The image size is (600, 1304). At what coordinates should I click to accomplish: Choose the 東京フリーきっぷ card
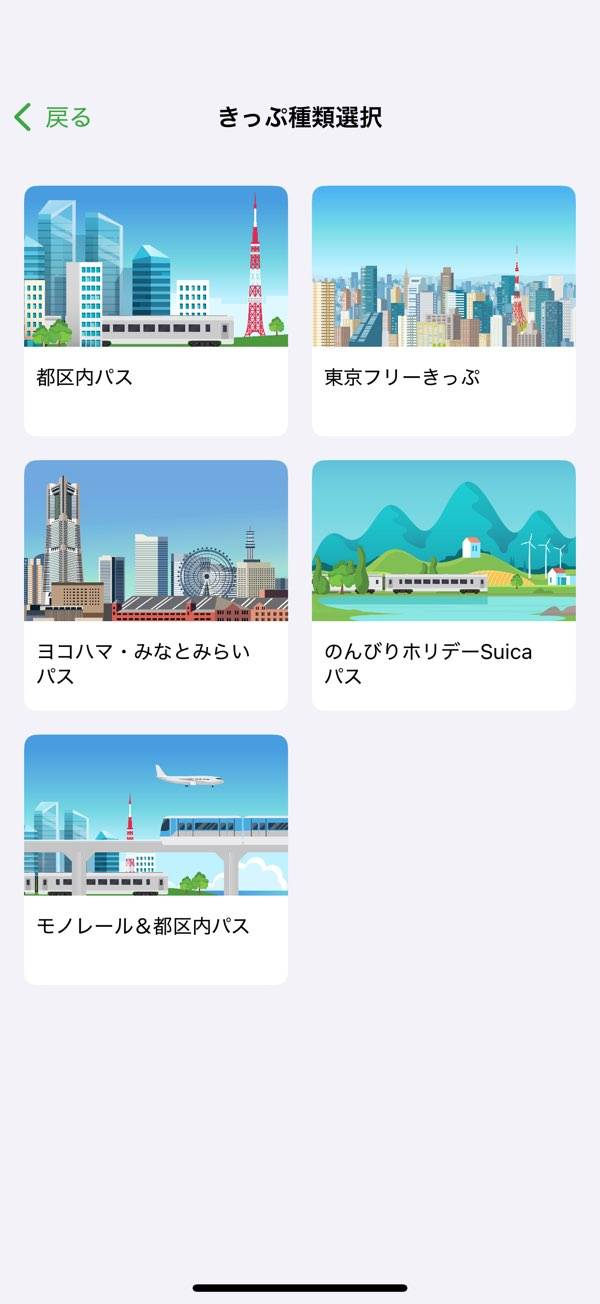point(444,310)
